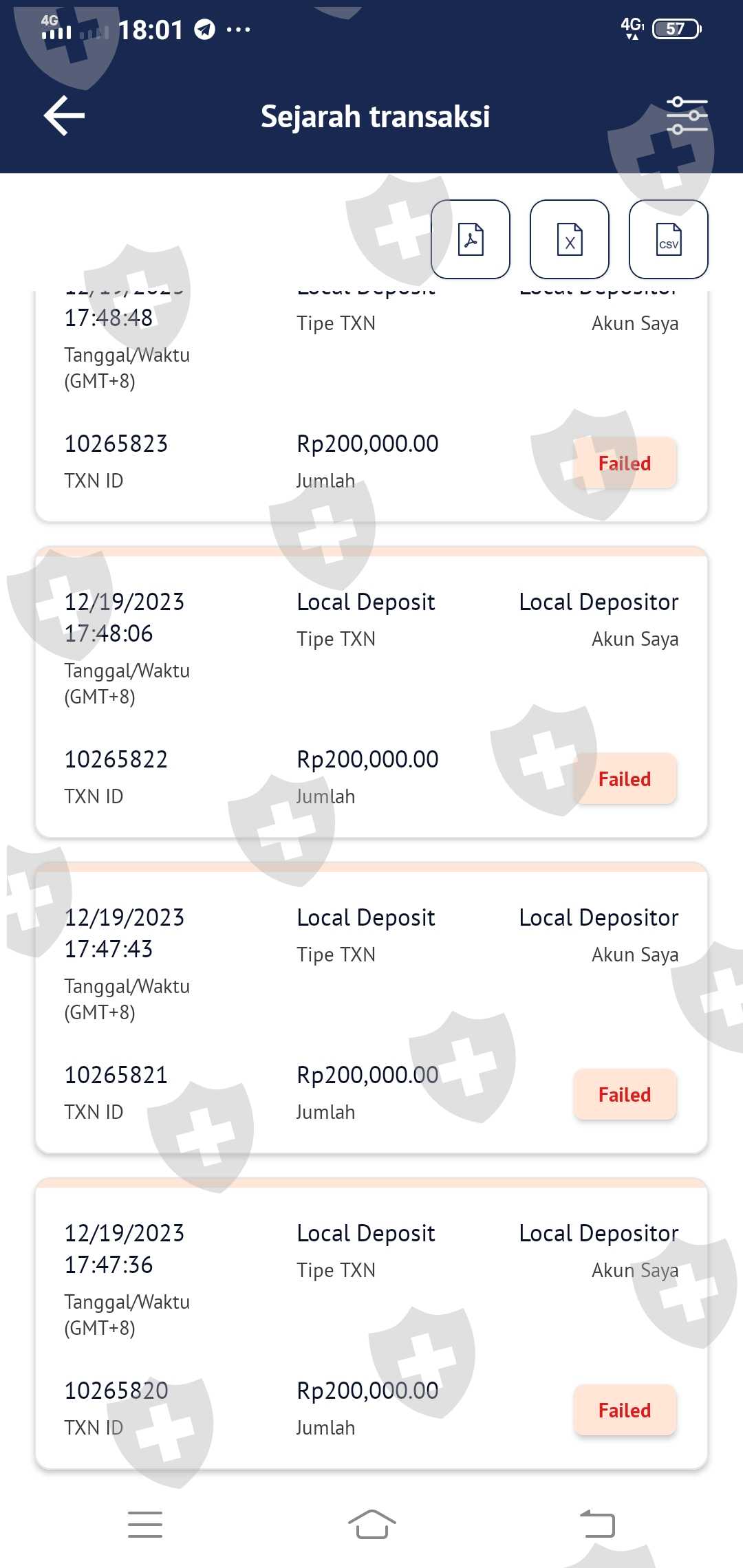Open transaction card with TXN ID 10265823
The image size is (743, 1568).
coord(371,413)
